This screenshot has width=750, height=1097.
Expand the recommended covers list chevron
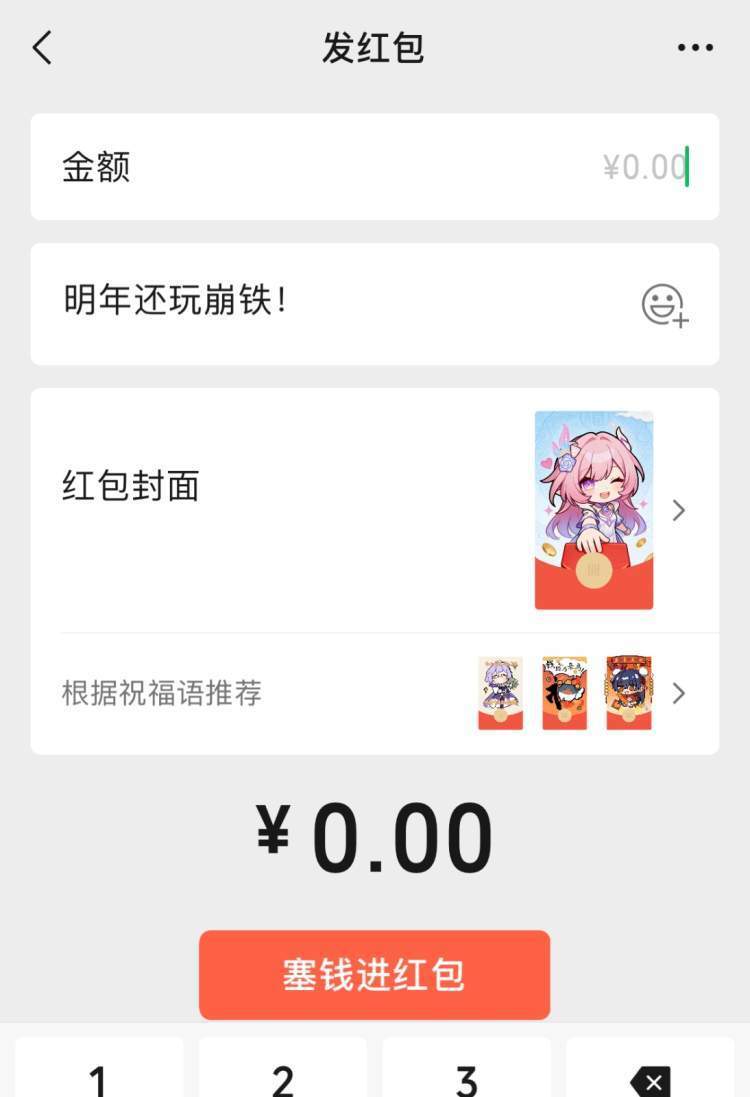coord(679,693)
